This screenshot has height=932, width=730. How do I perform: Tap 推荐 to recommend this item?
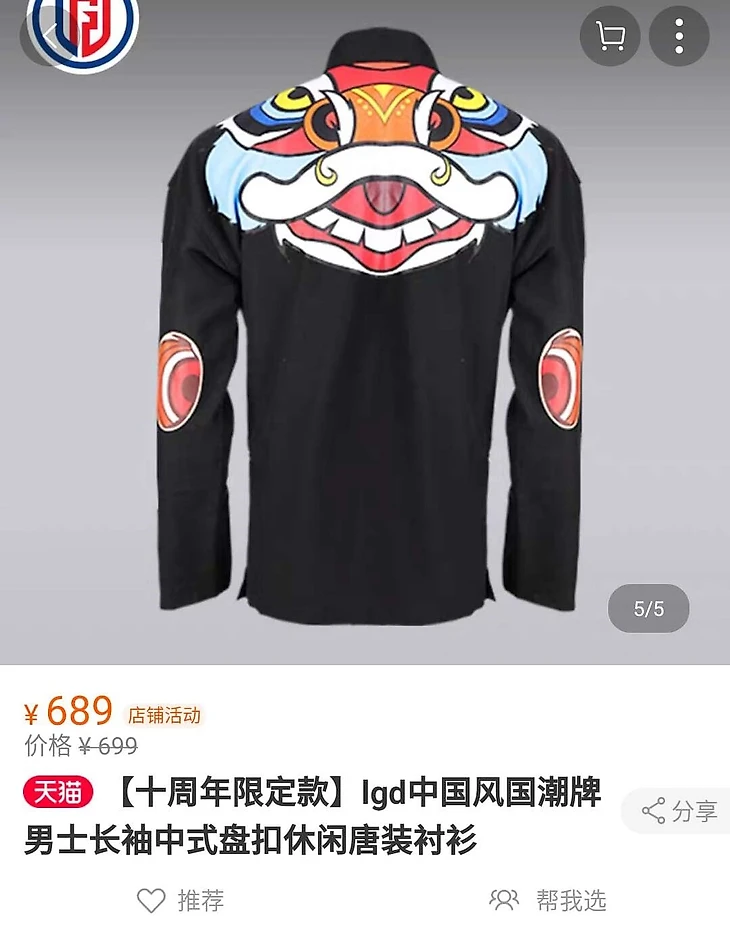180,900
